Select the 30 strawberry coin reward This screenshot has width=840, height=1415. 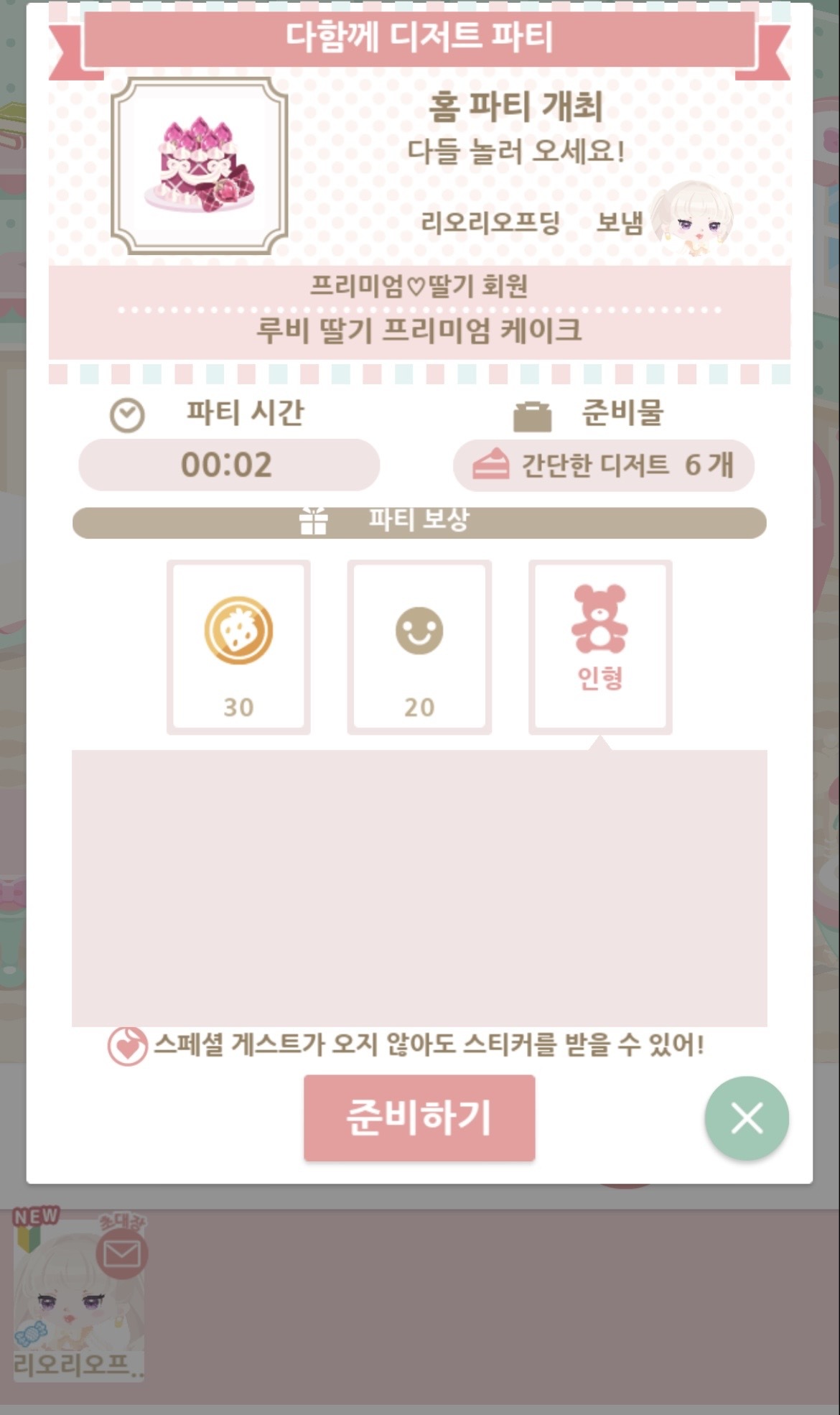click(238, 646)
